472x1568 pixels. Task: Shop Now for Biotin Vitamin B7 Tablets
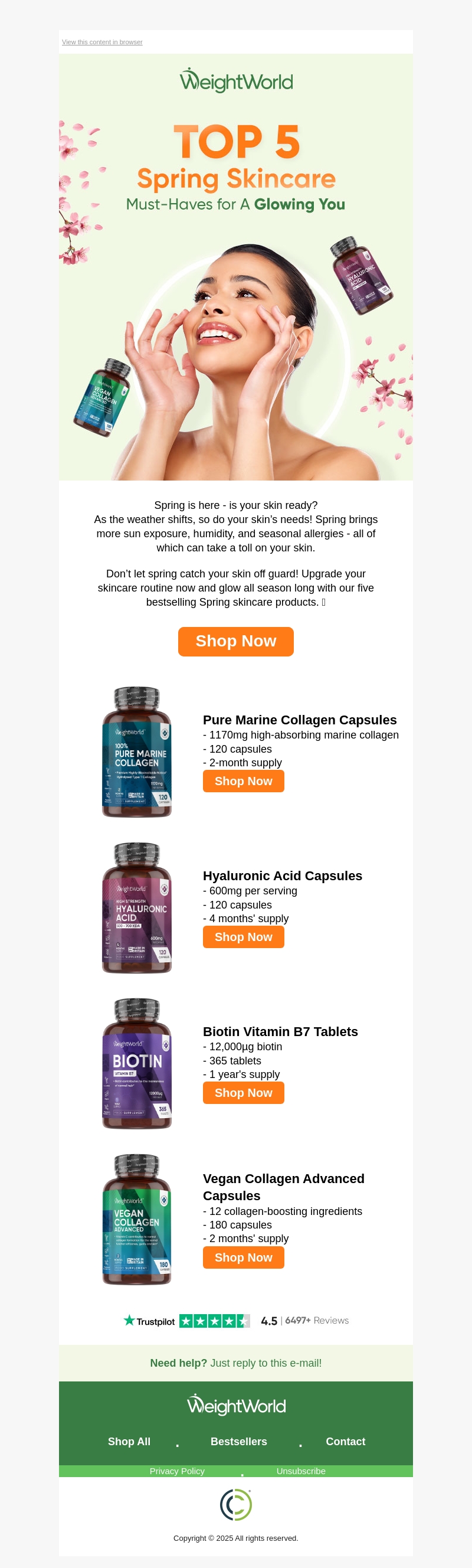243,1093
